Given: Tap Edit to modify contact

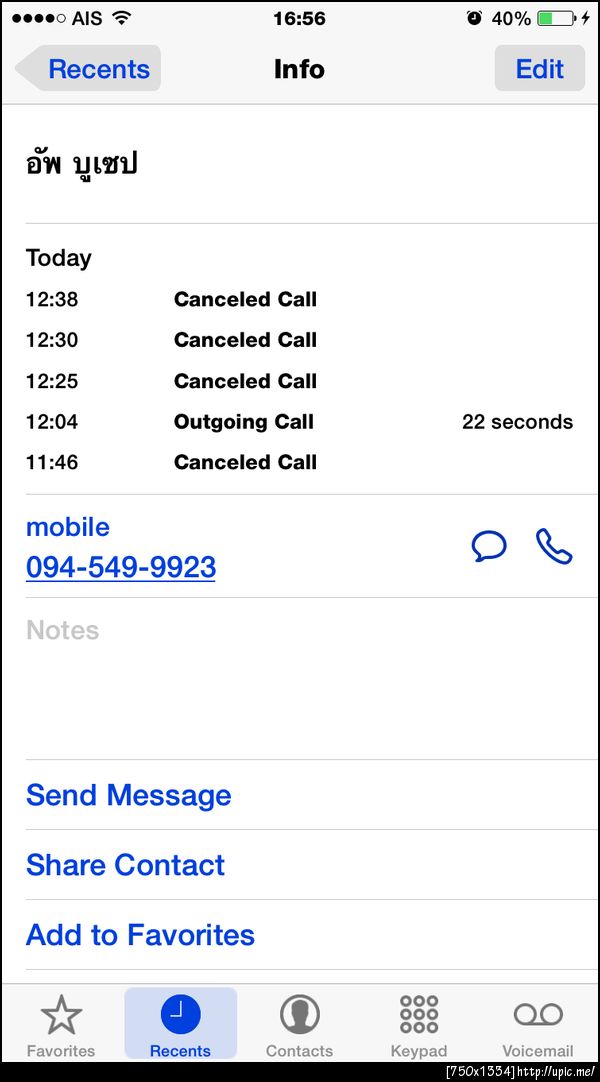Looking at the screenshot, I should tap(539, 69).
